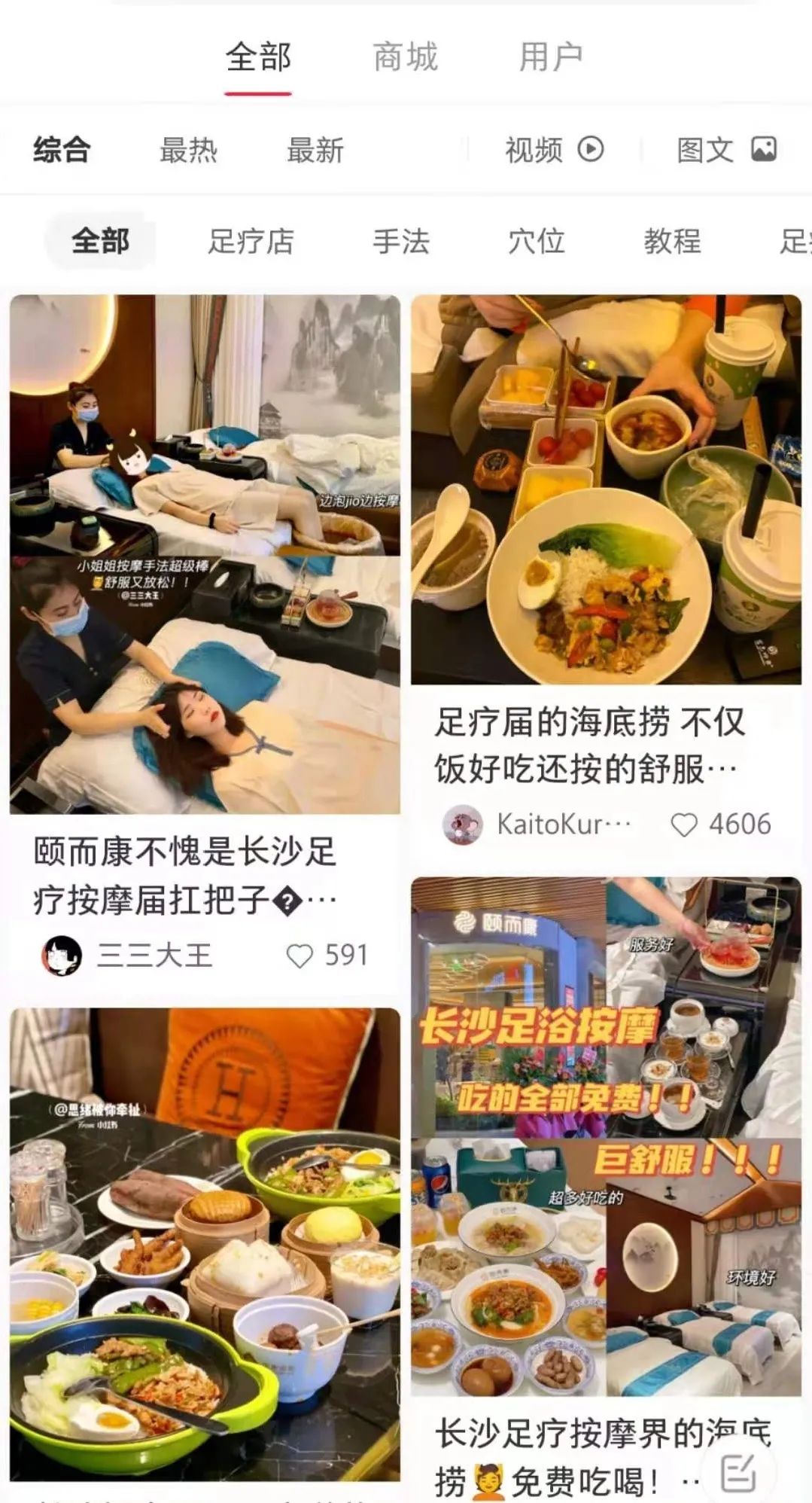Select the 足疗店 chip
Screen dimensions: 812x1503
click(251, 242)
